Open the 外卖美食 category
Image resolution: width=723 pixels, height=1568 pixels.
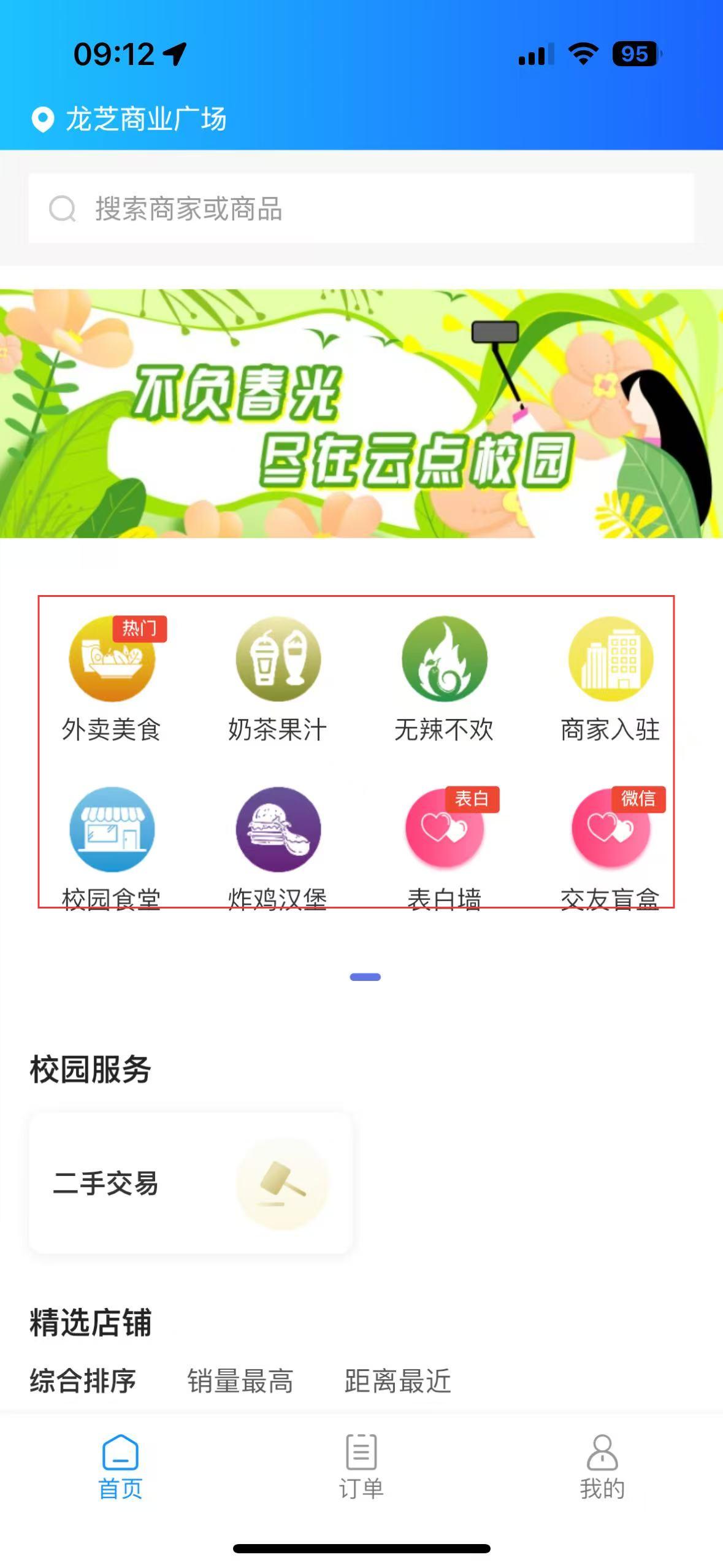(112, 678)
